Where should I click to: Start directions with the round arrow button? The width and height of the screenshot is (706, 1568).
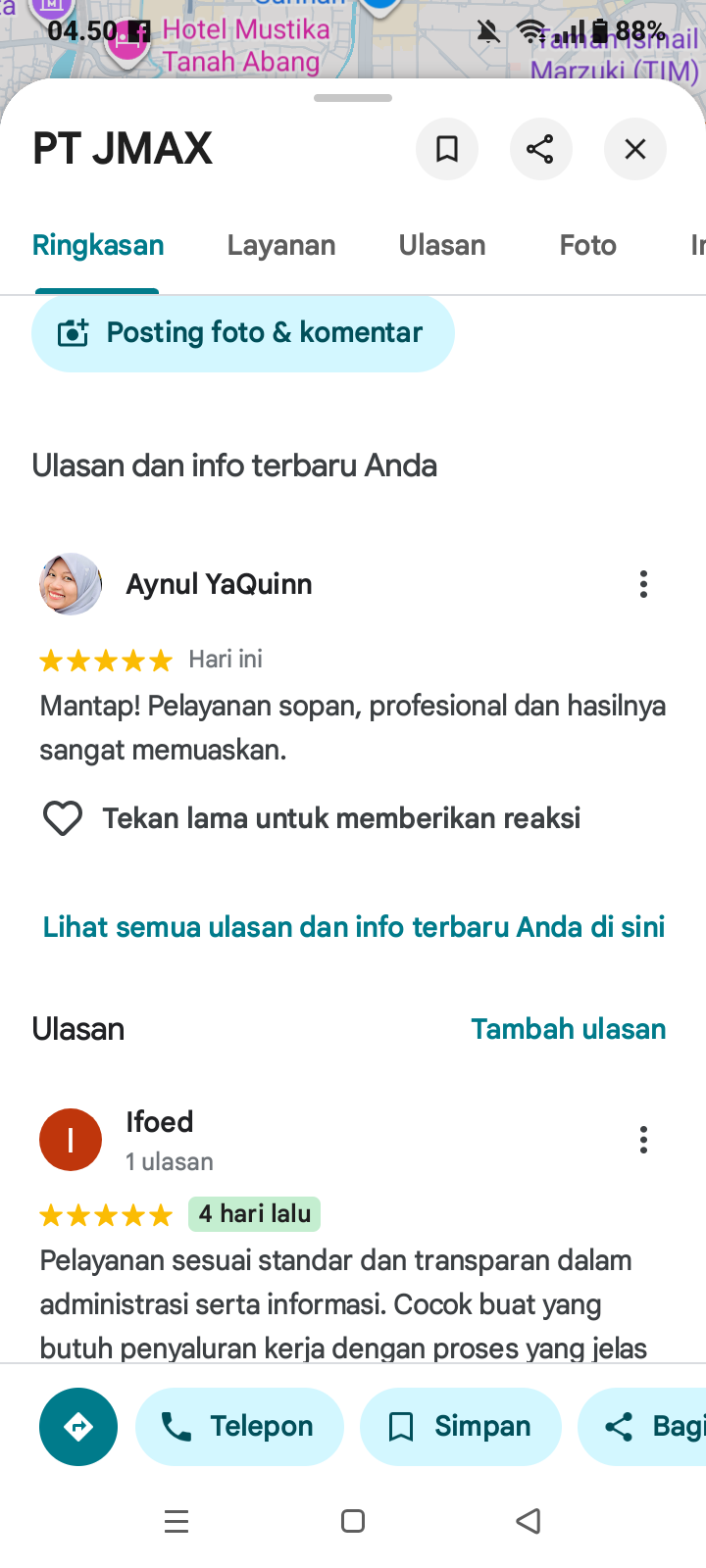tap(78, 1427)
